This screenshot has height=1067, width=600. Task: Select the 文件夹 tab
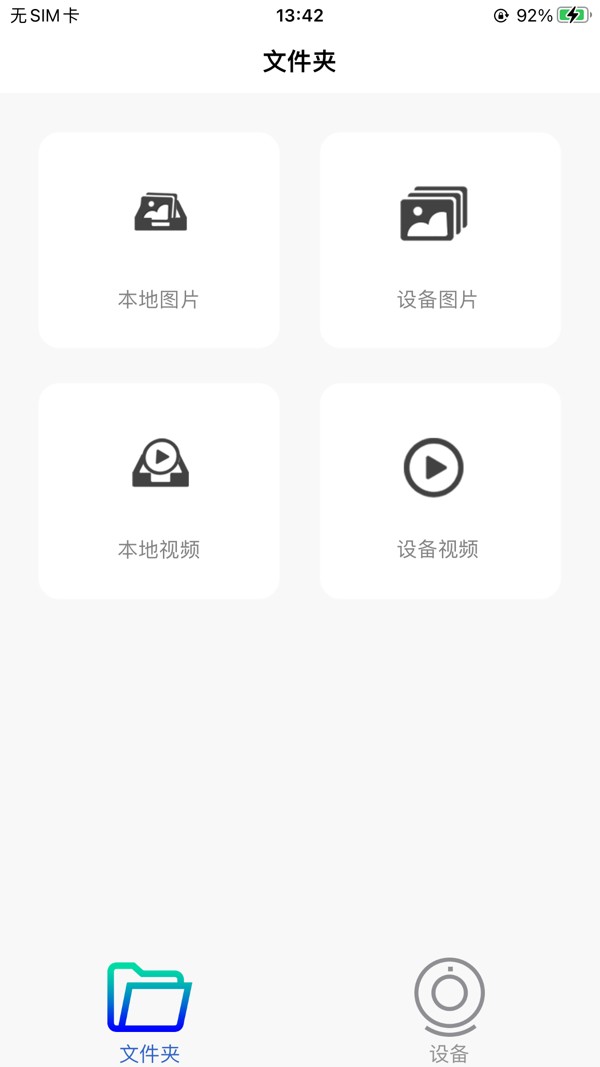(x=150, y=1010)
